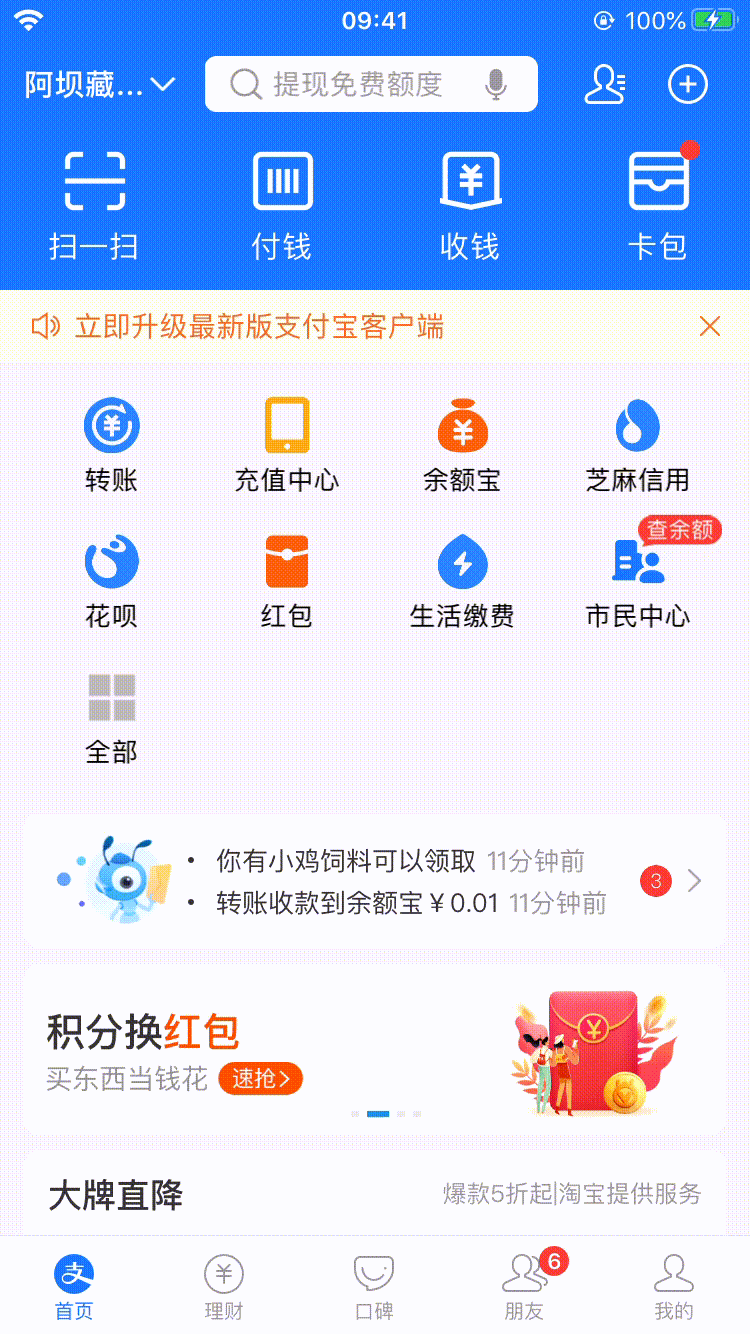Open 芝麻信用 credit score
Screen dimensions: 750x1334
(x=638, y=445)
